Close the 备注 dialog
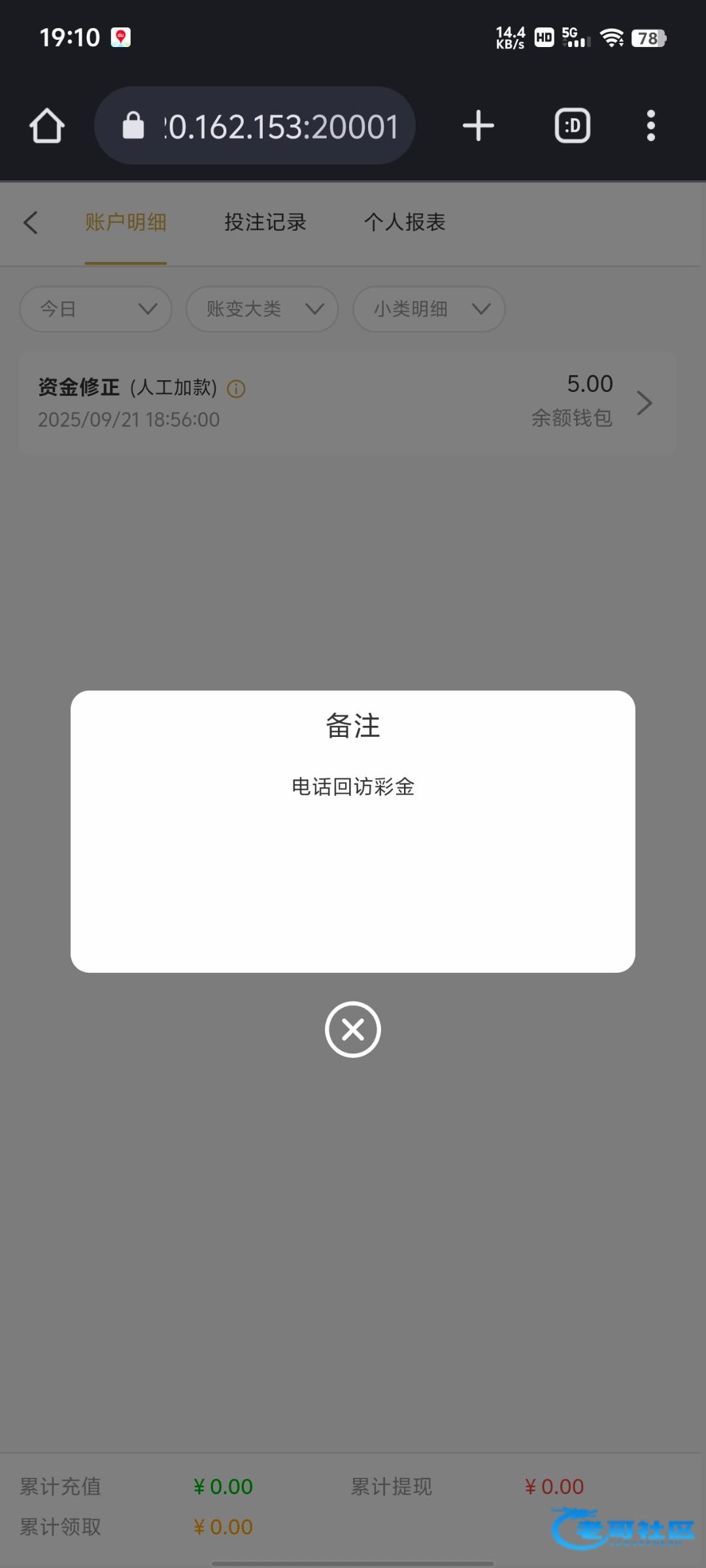Screen dimensions: 706x1568 pyautogui.click(x=352, y=1029)
